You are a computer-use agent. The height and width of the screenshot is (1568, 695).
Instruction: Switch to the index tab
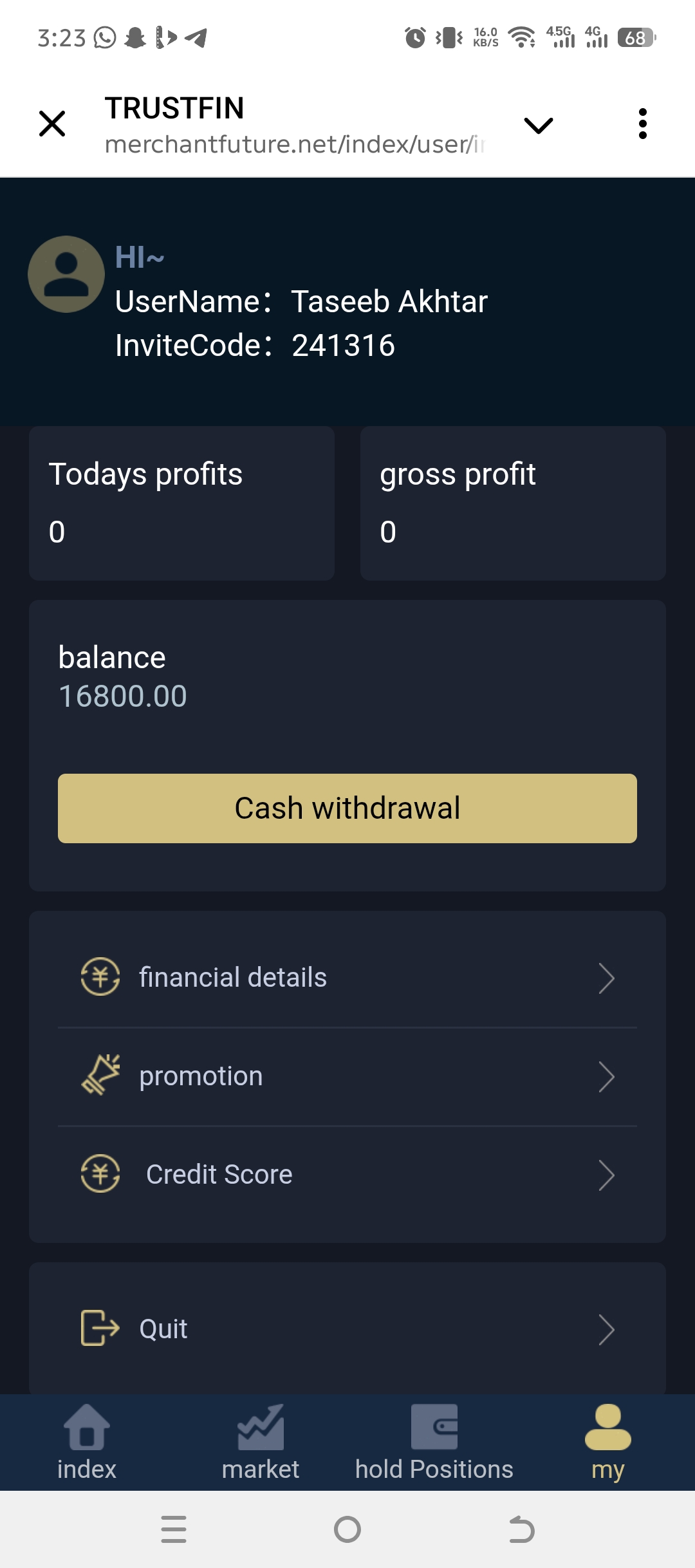87,1443
